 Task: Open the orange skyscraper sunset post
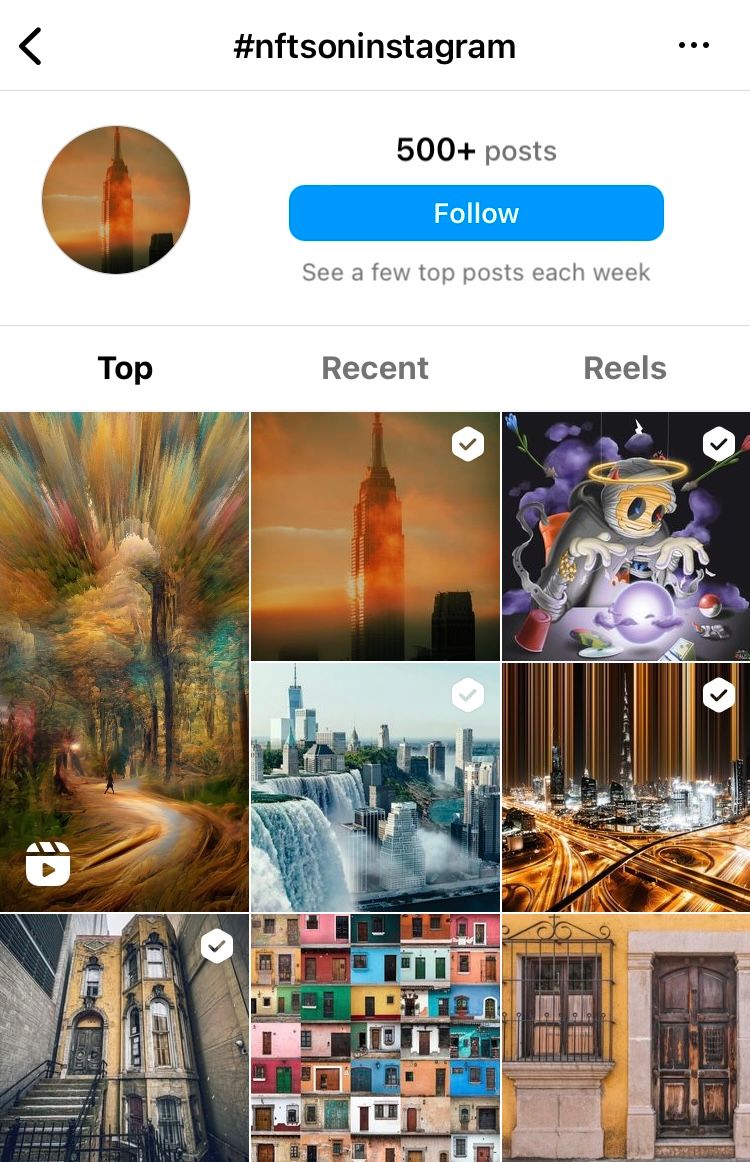(375, 536)
